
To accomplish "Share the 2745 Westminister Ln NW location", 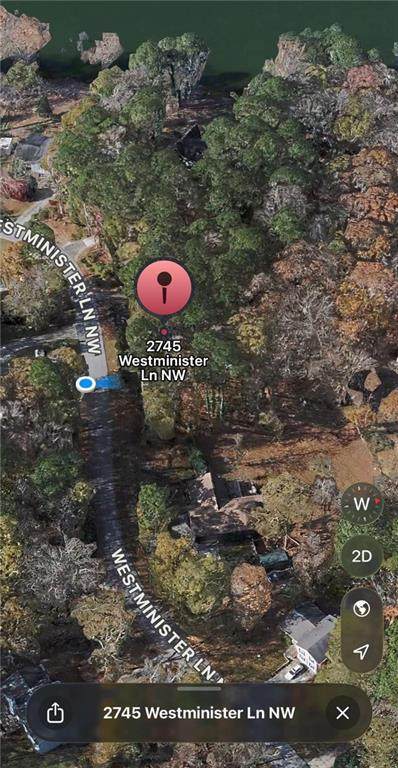I will [x=55, y=713].
